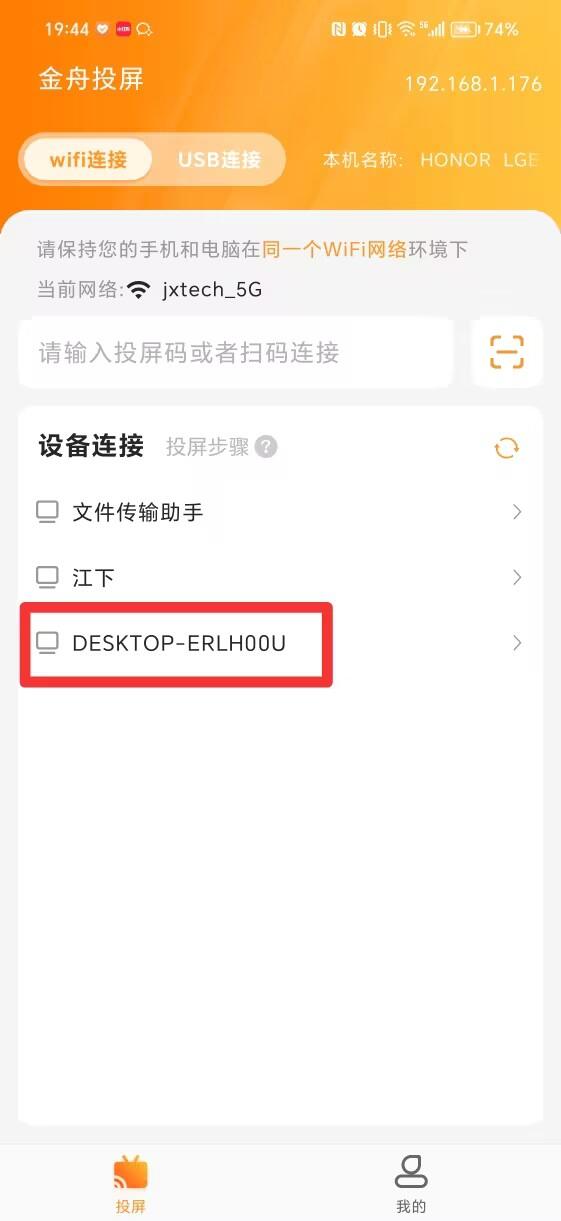Open the QR scan icon
Image resolution: width=561 pixels, height=1221 pixels.
(x=507, y=352)
